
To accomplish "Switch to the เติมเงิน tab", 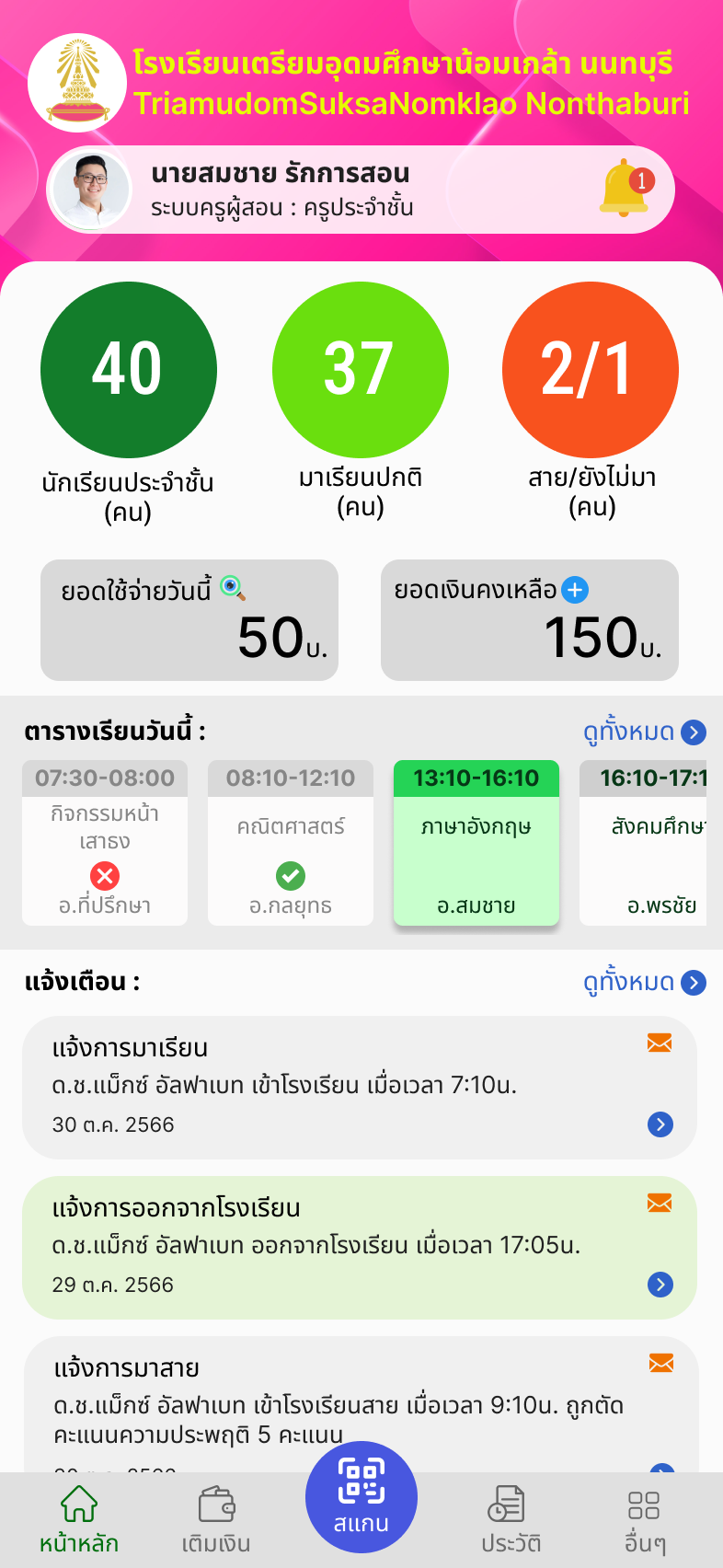I will 216,1520.
